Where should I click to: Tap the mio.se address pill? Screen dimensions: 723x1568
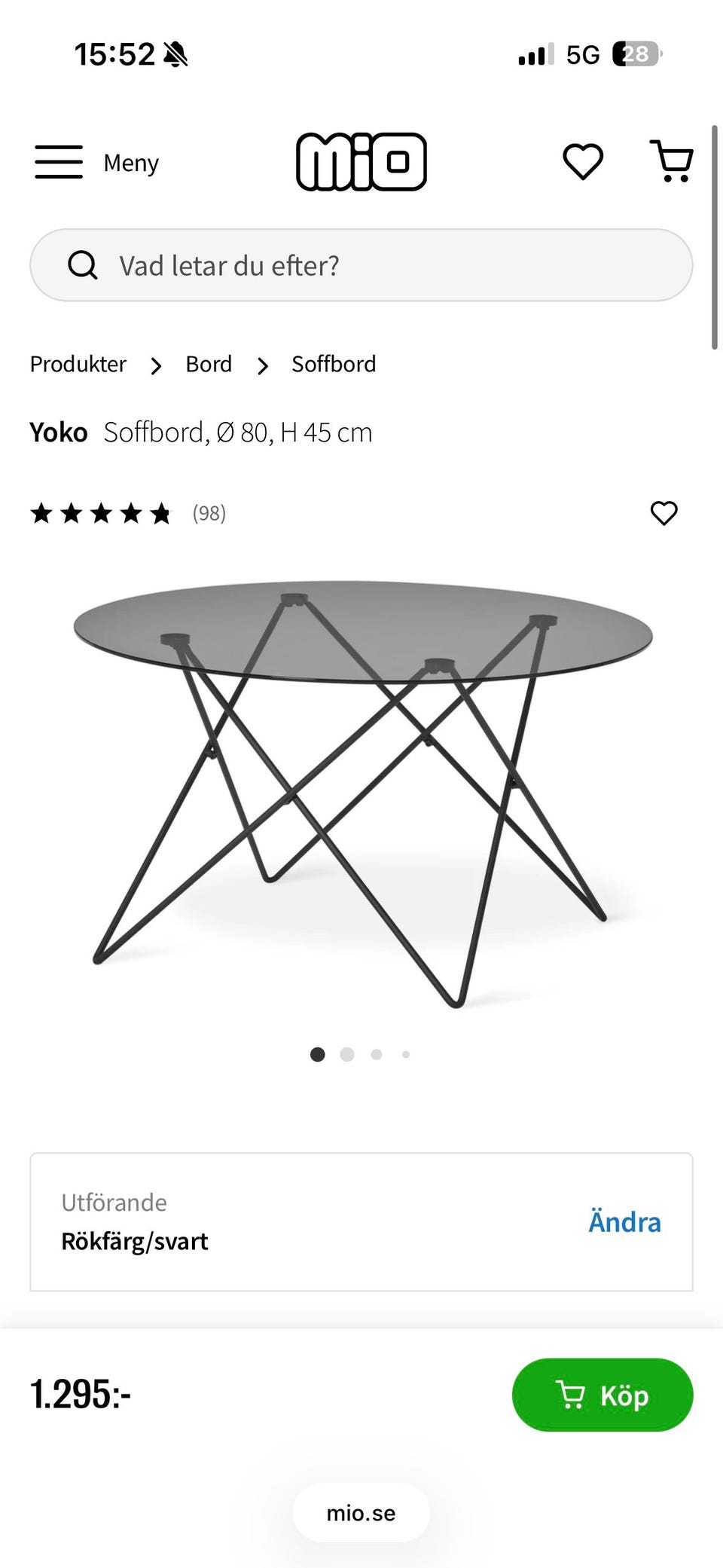pyautogui.click(x=361, y=1513)
